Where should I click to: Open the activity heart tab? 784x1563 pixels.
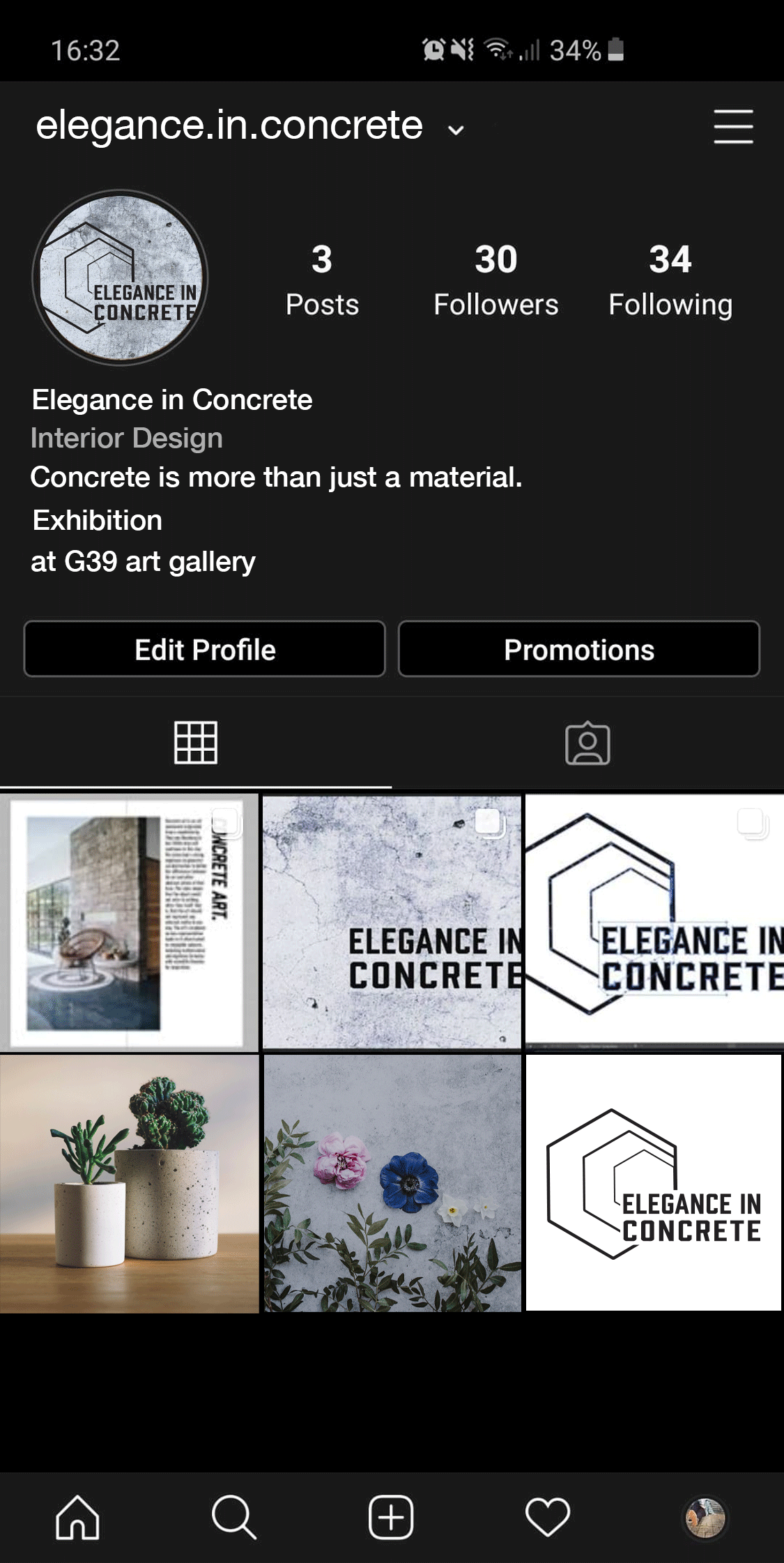click(x=548, y=1517)
